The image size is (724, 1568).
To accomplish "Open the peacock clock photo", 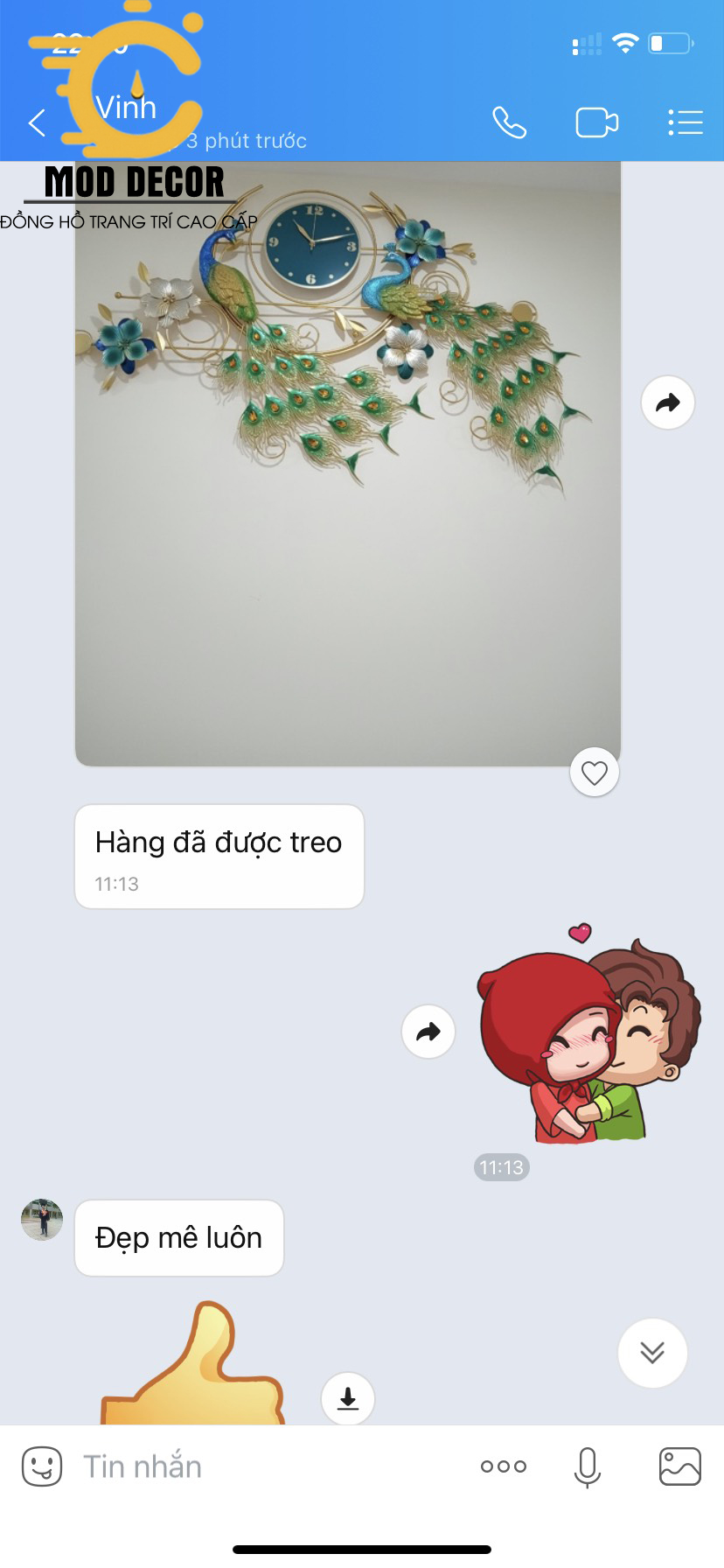I will click(x=348, y=464).
